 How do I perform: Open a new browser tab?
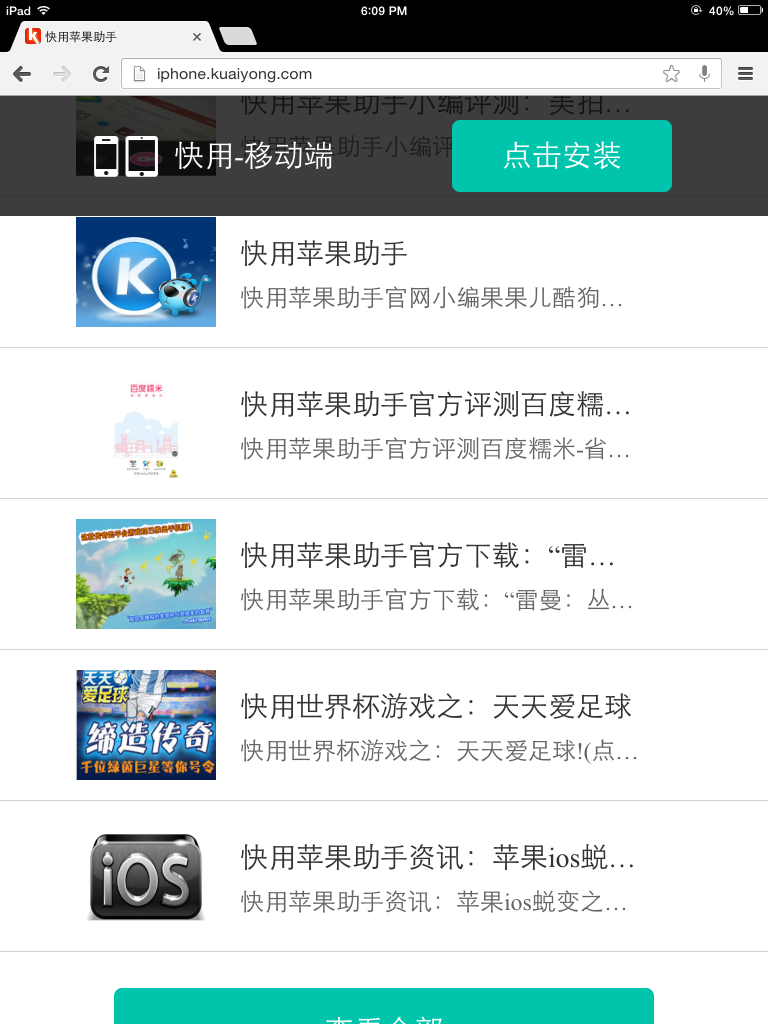pos(238,37)
